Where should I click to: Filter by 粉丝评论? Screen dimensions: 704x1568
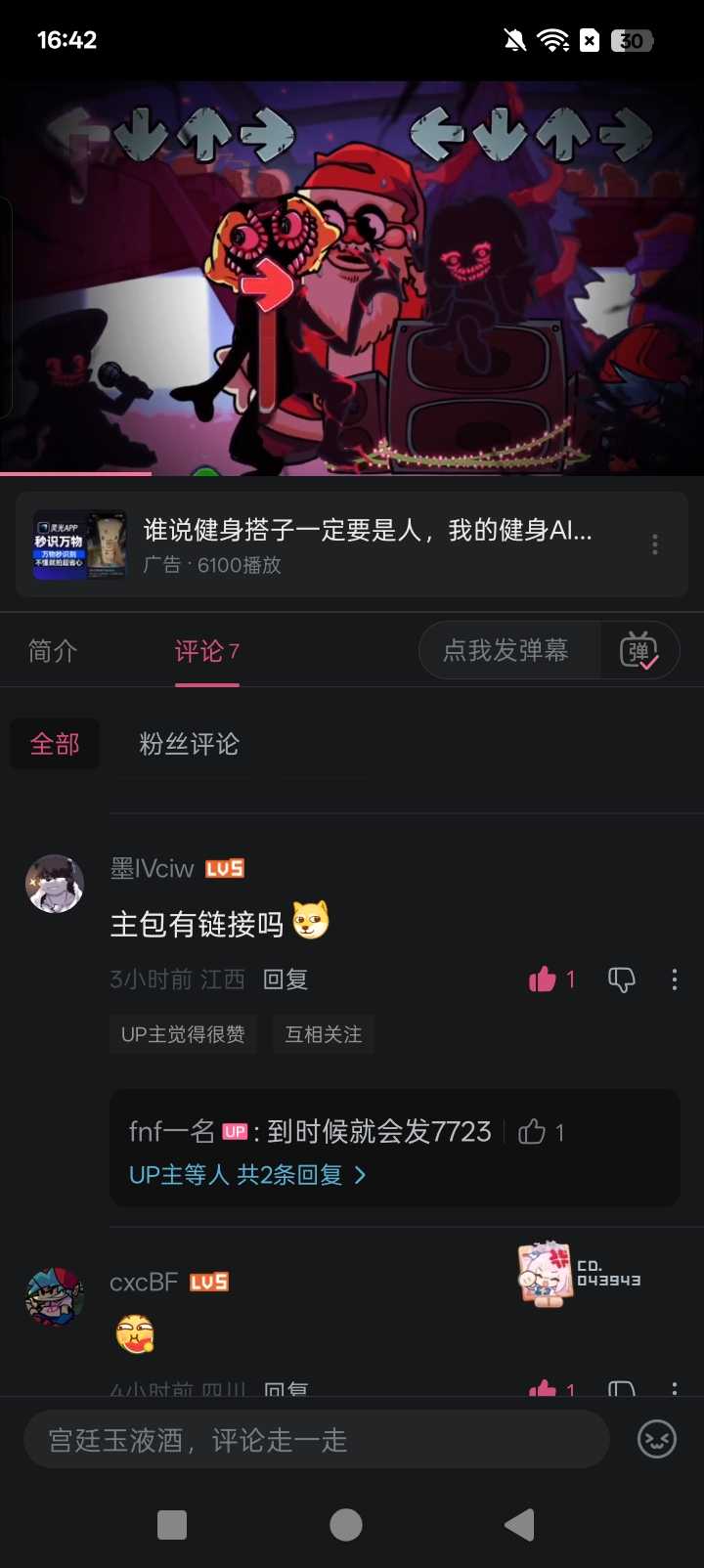[x=189, y=744]
